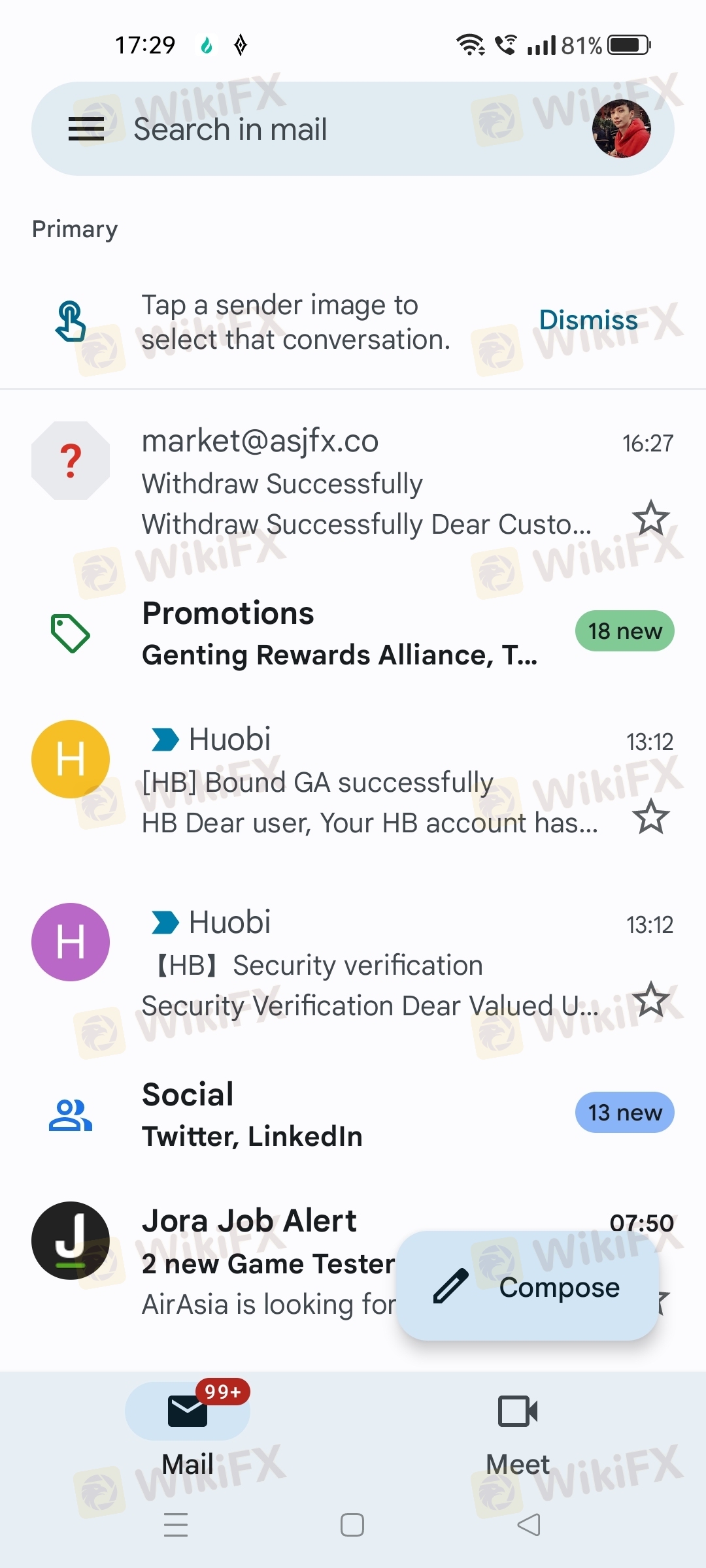Go back using system back button
Viewport: 706px width, 1568px height.
(x=528, y=1525)
